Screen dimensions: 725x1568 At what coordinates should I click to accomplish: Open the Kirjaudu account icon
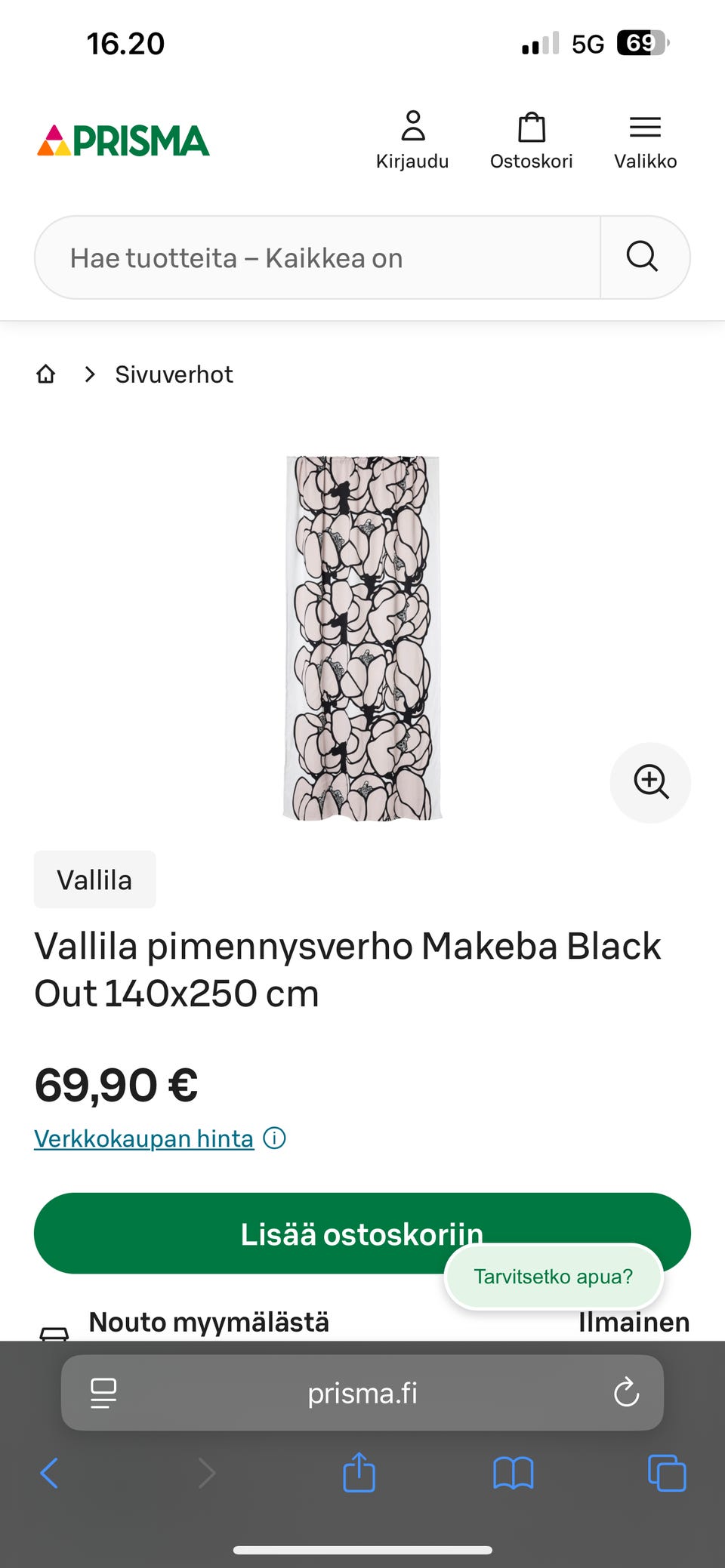pyautogui.click(x=413, y=128)
